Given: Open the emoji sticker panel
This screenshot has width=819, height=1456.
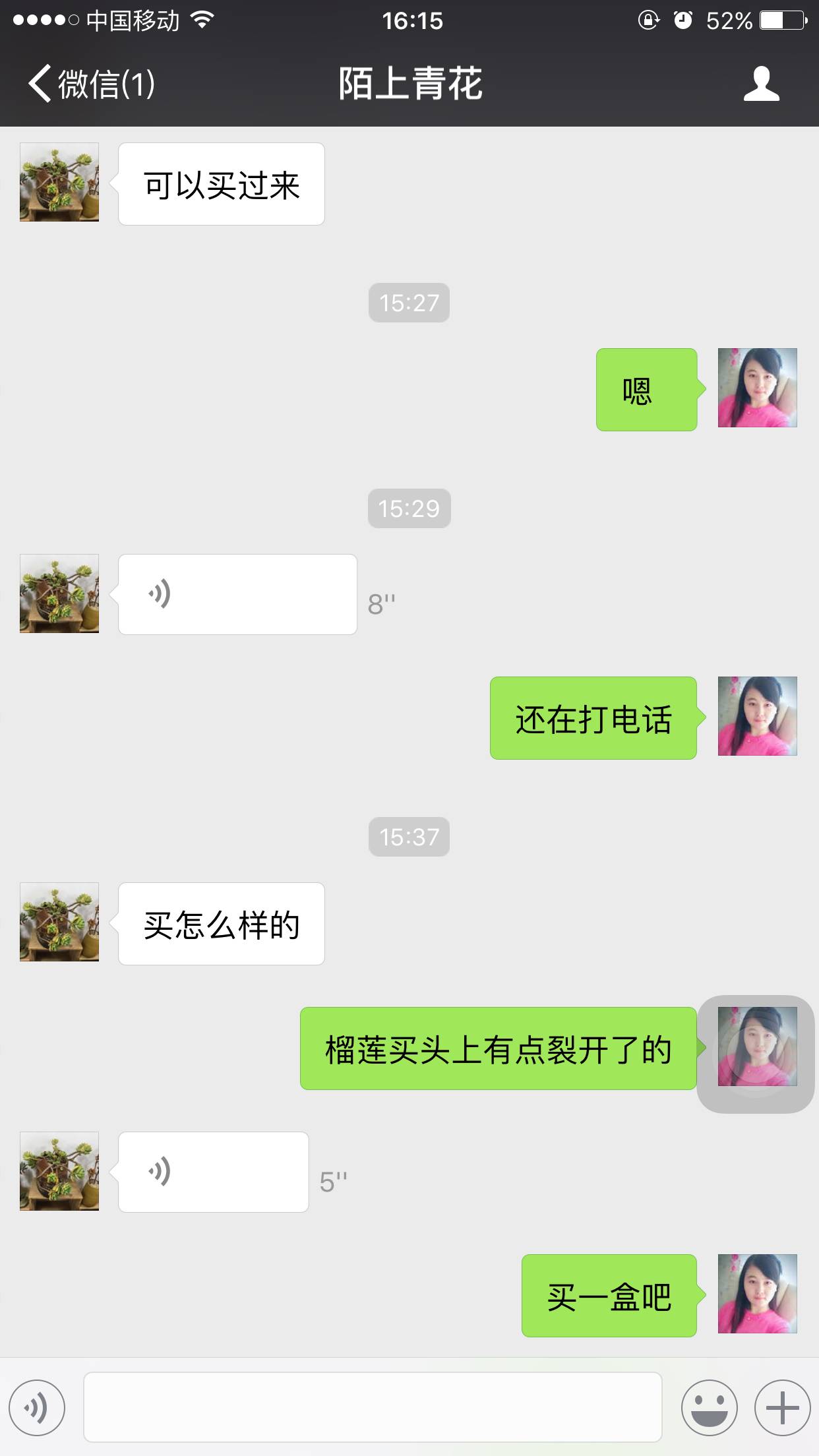Looking at the screenshot, I should point(709,1408).
